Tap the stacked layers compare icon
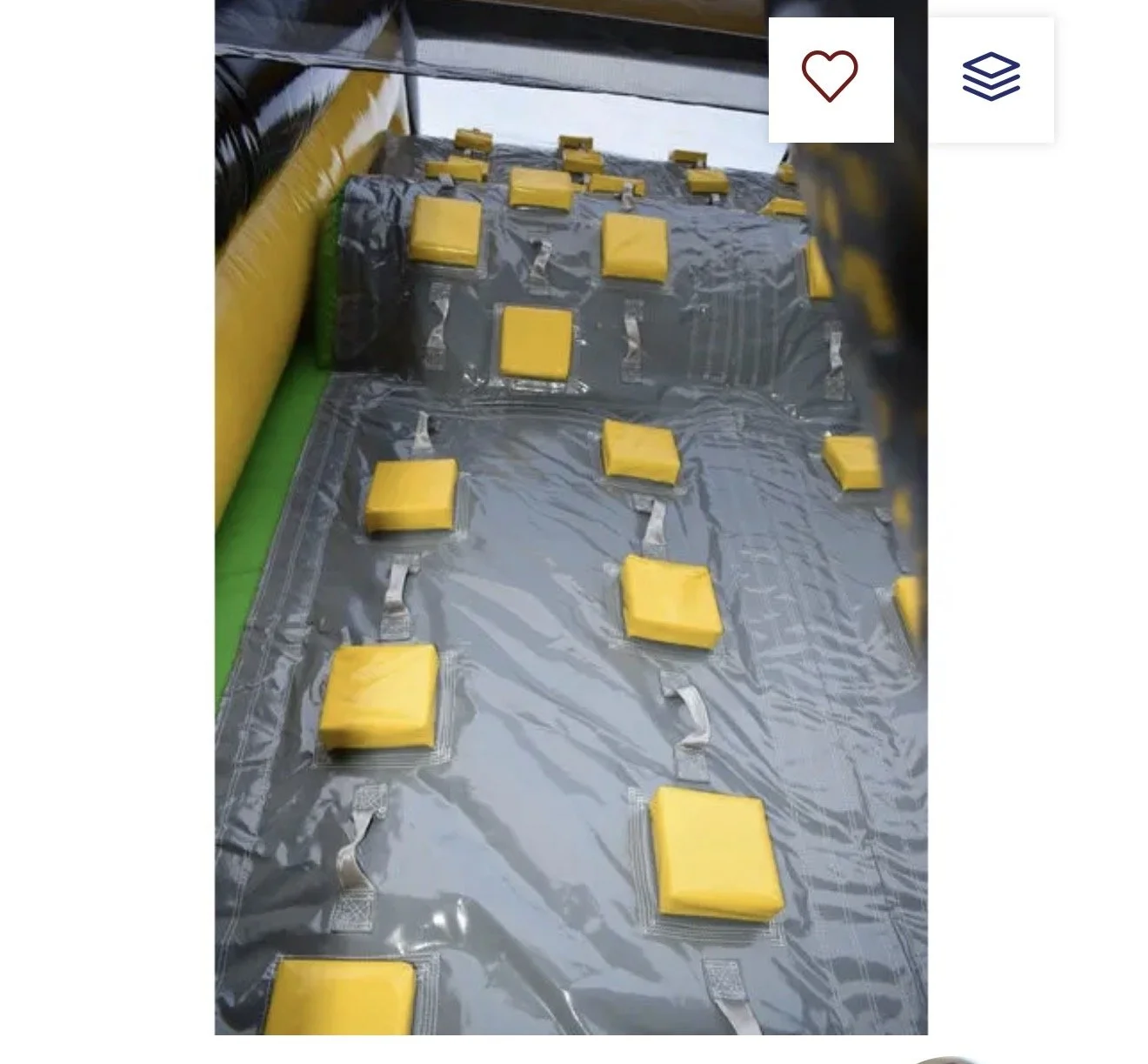1148x1064 pixels. 991,78
